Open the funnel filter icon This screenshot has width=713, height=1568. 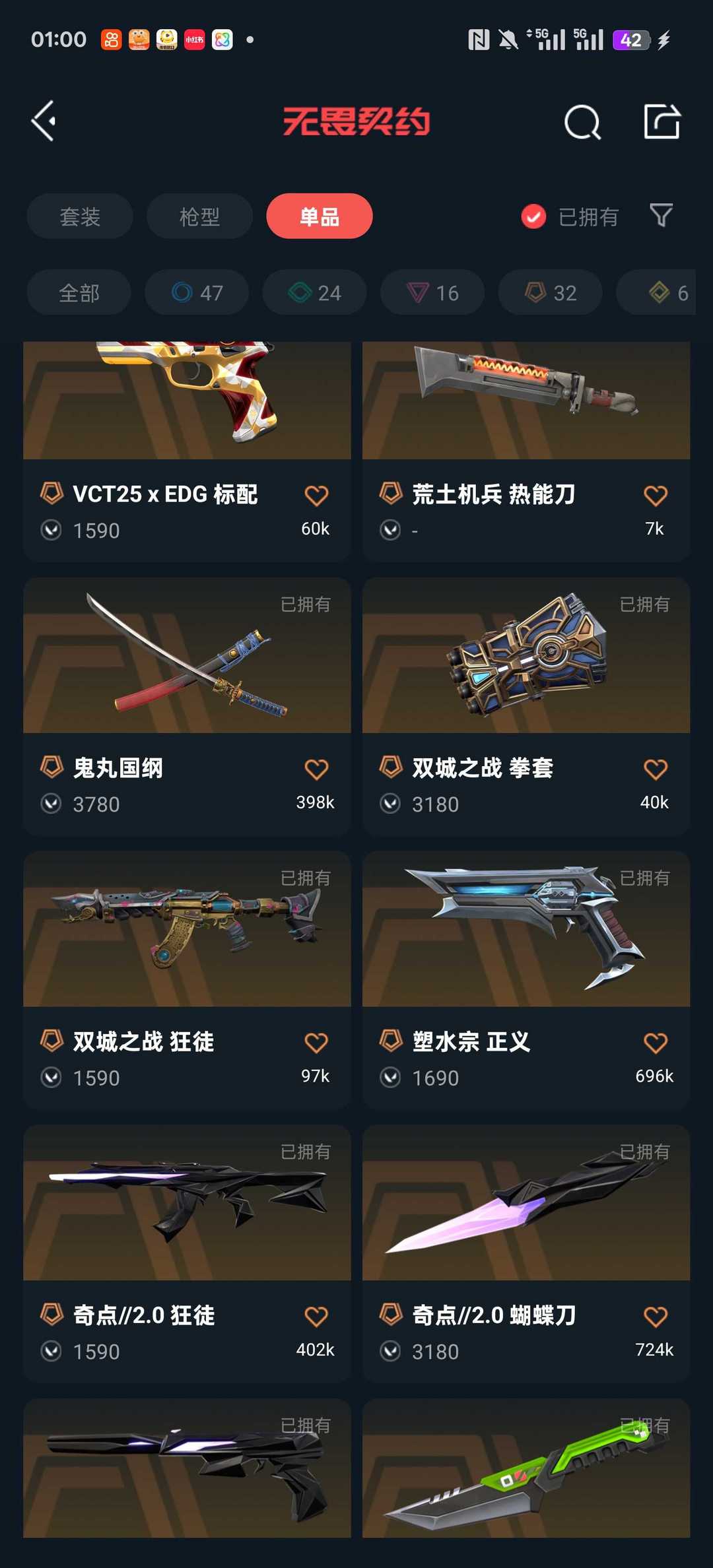(x=661, y=216)
